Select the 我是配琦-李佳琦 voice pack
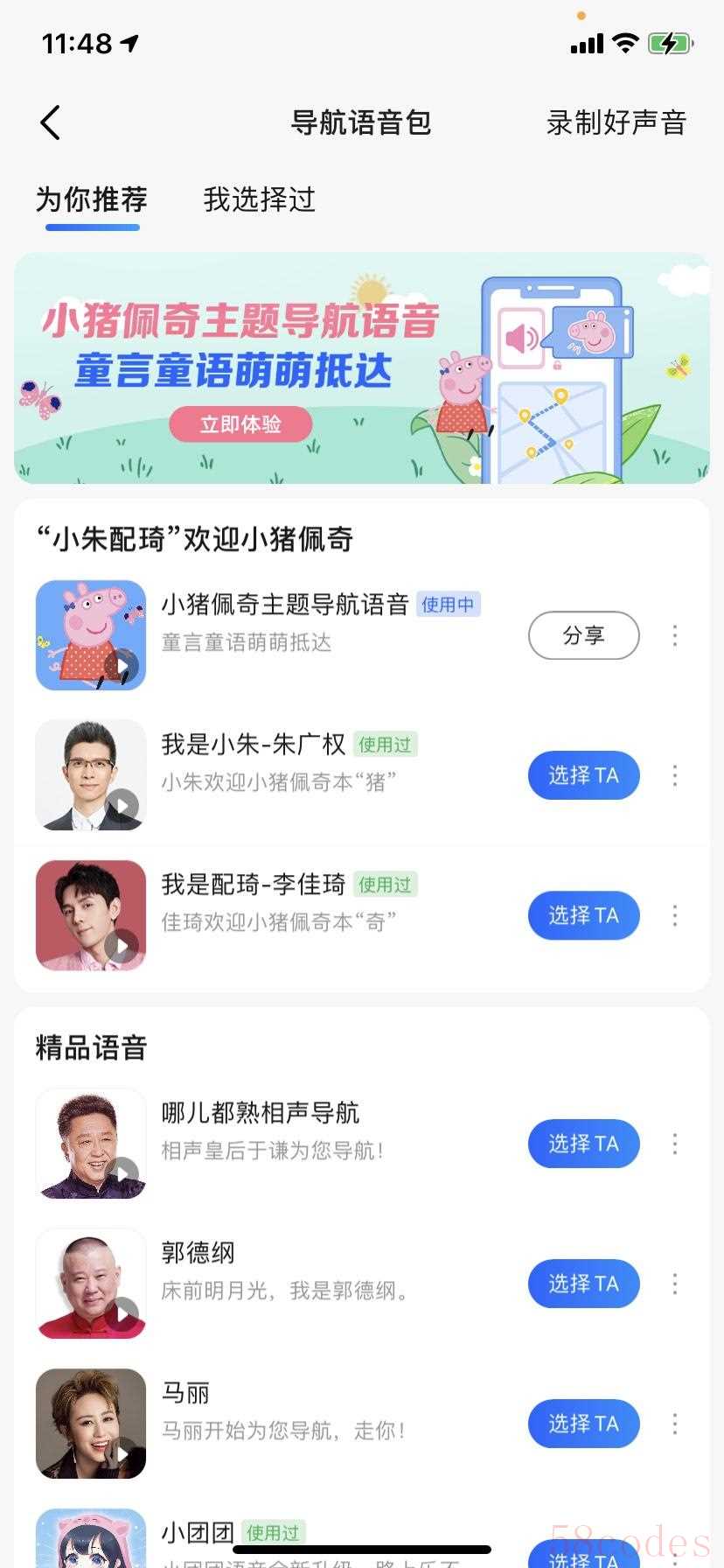This screenshot has width=724, height=1568. (x=583, y=915)
